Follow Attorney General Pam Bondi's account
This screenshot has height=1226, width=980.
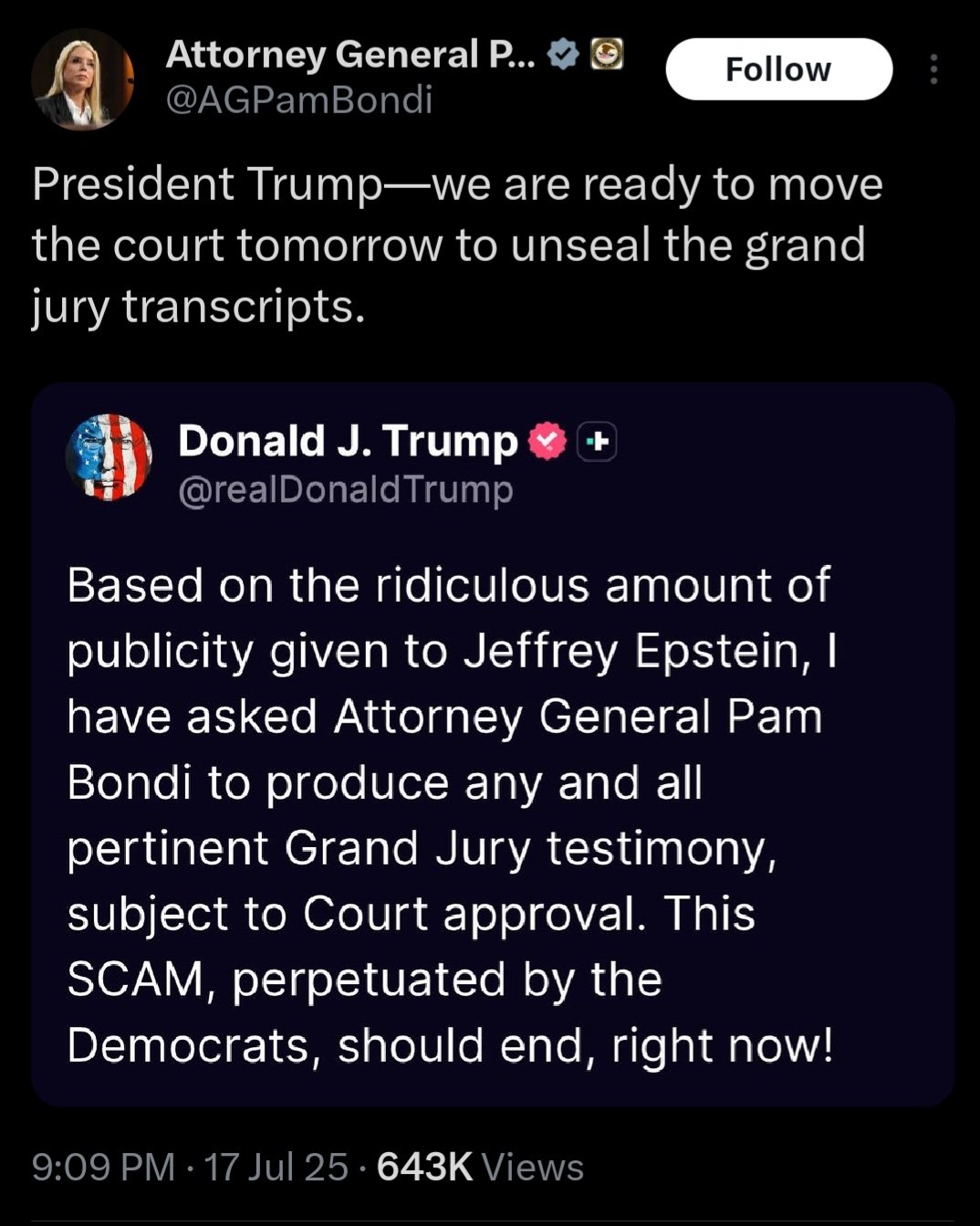[778, 69]
